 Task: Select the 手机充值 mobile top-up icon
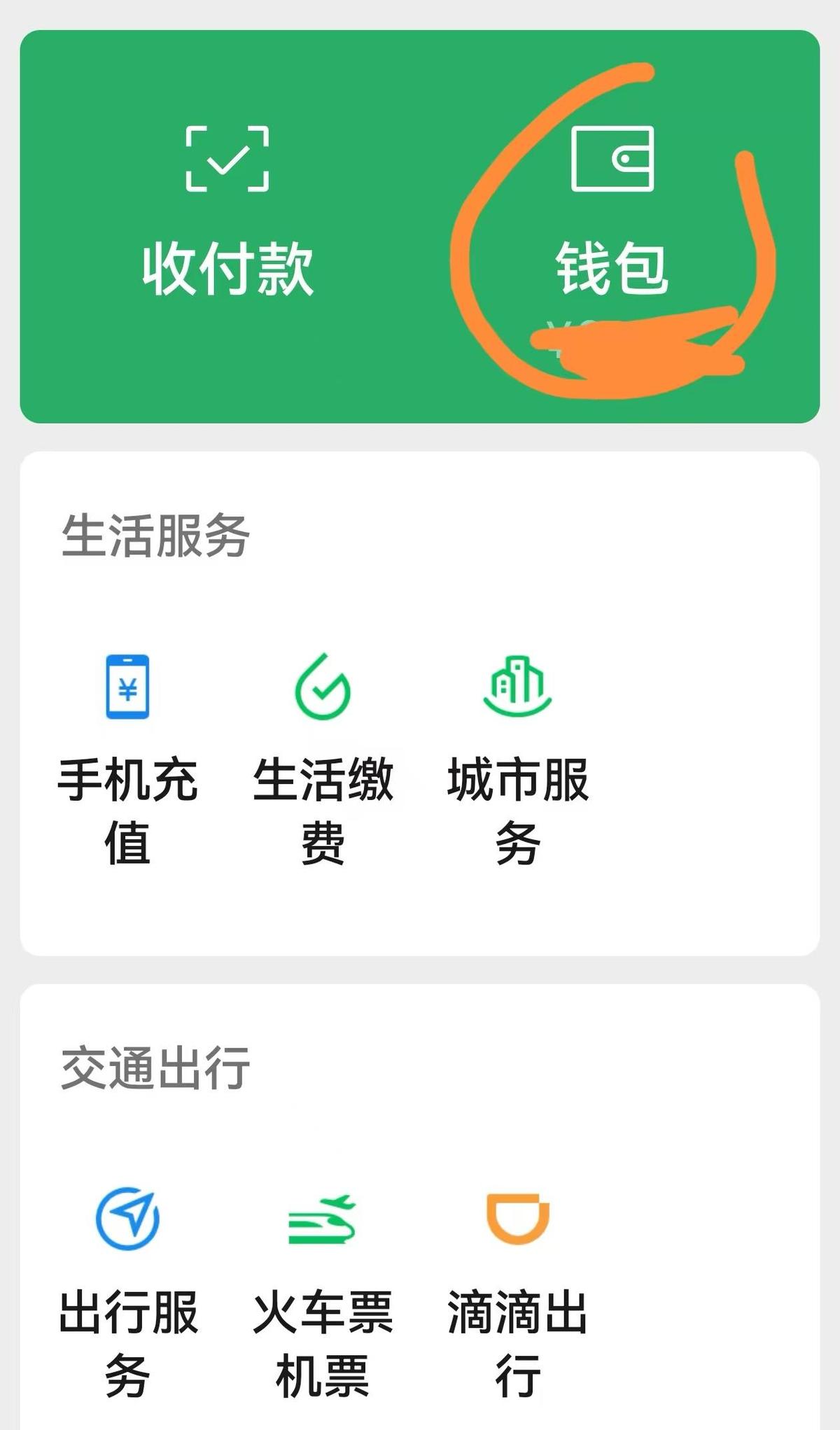(127, 686)
